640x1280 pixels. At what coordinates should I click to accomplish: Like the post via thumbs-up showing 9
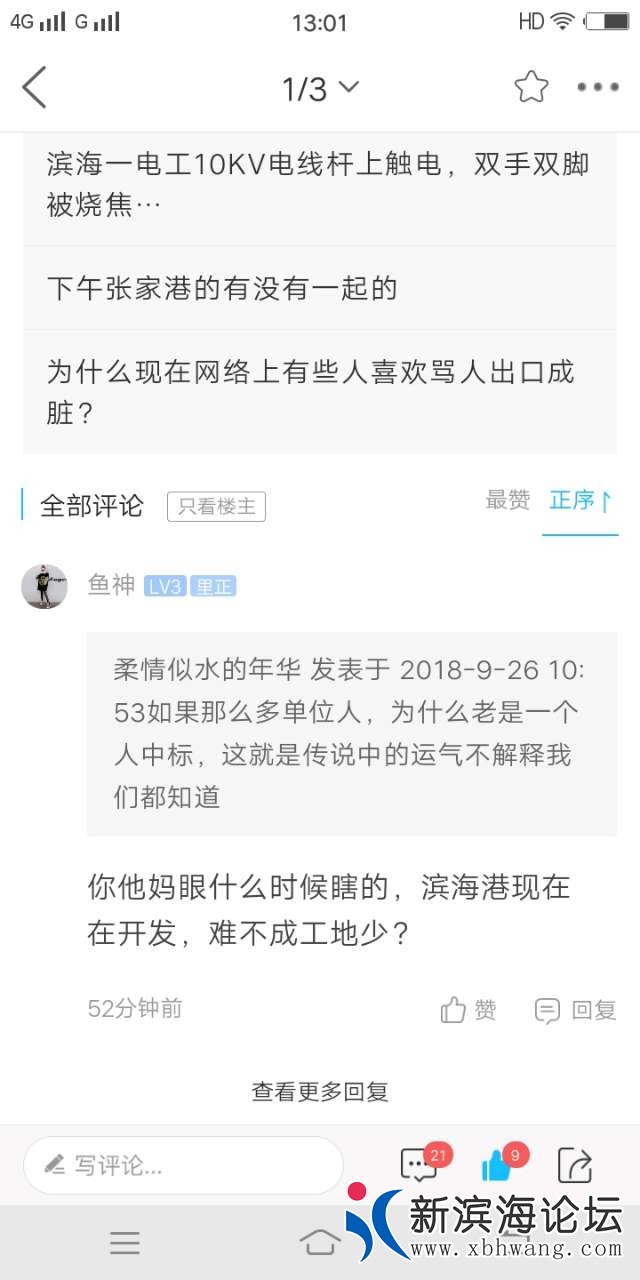click(x=498, y=1165)
